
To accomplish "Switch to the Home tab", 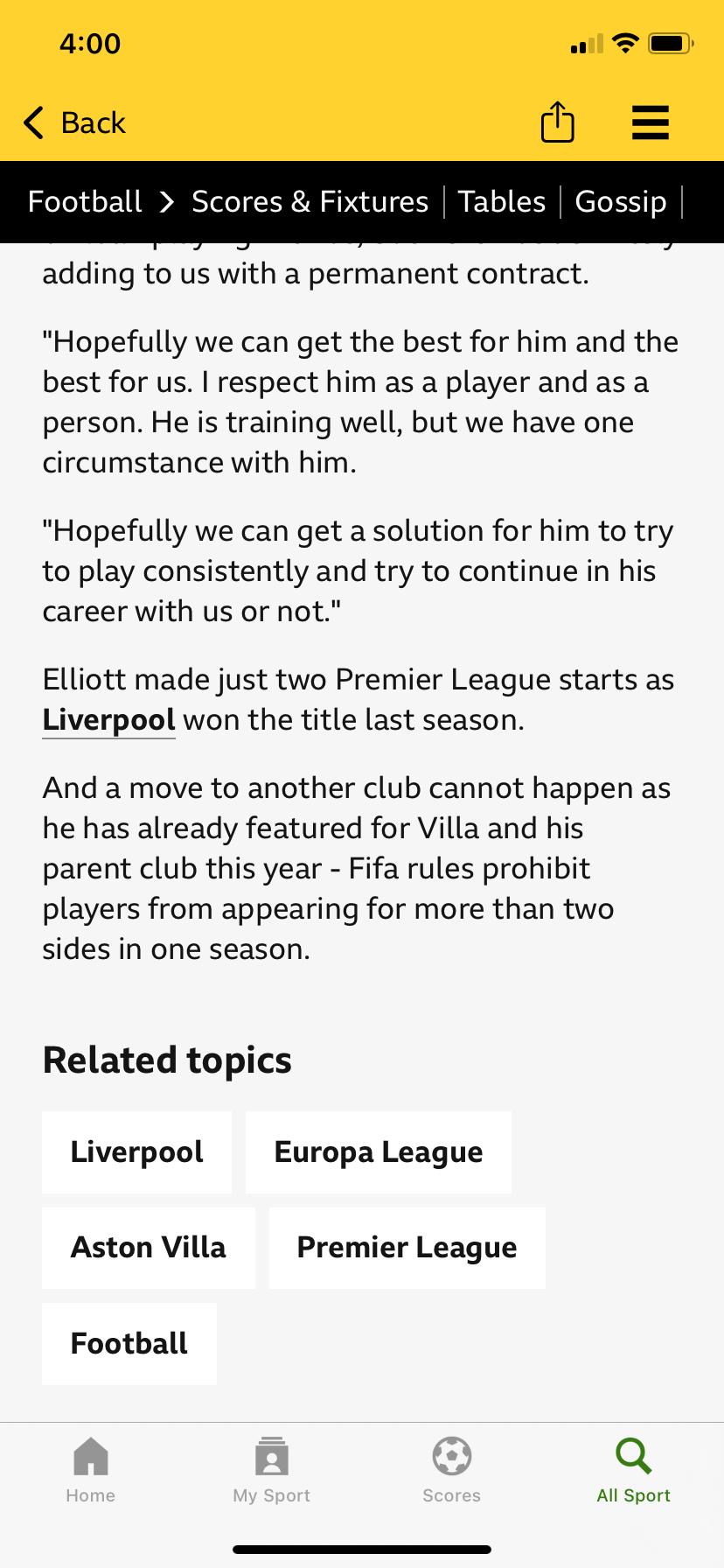I will tap(91, 1470).
